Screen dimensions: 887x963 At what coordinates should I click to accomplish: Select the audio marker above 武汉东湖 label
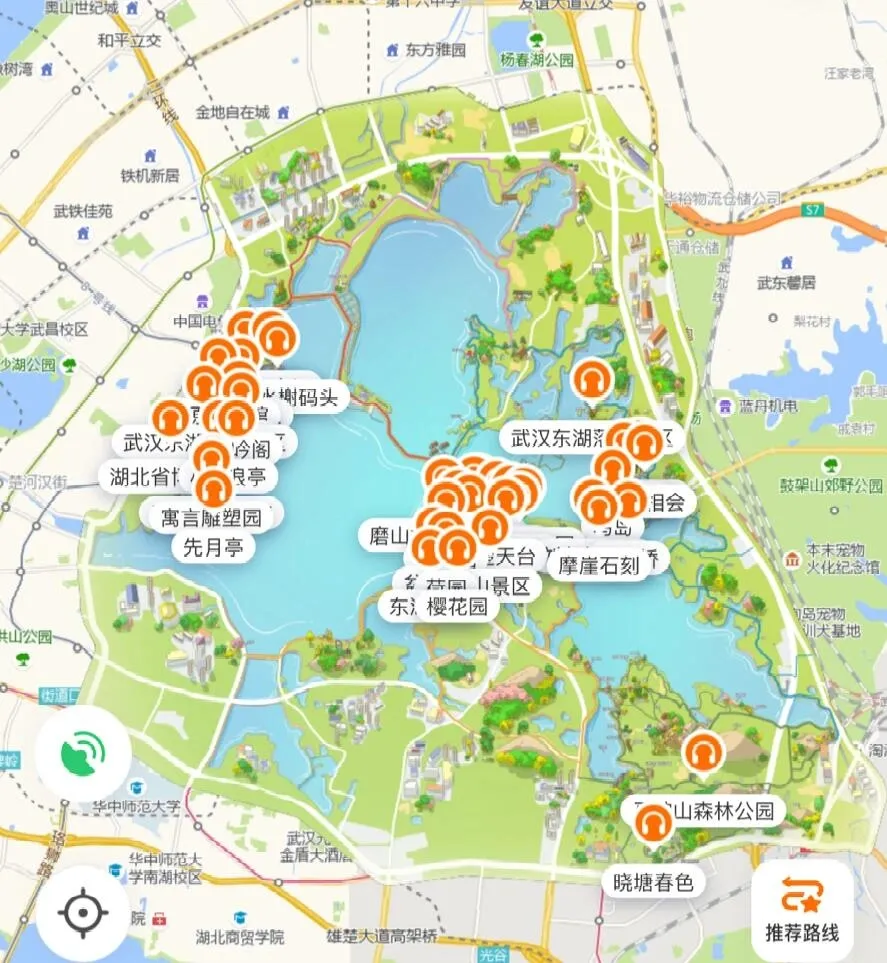pos(592,381)
